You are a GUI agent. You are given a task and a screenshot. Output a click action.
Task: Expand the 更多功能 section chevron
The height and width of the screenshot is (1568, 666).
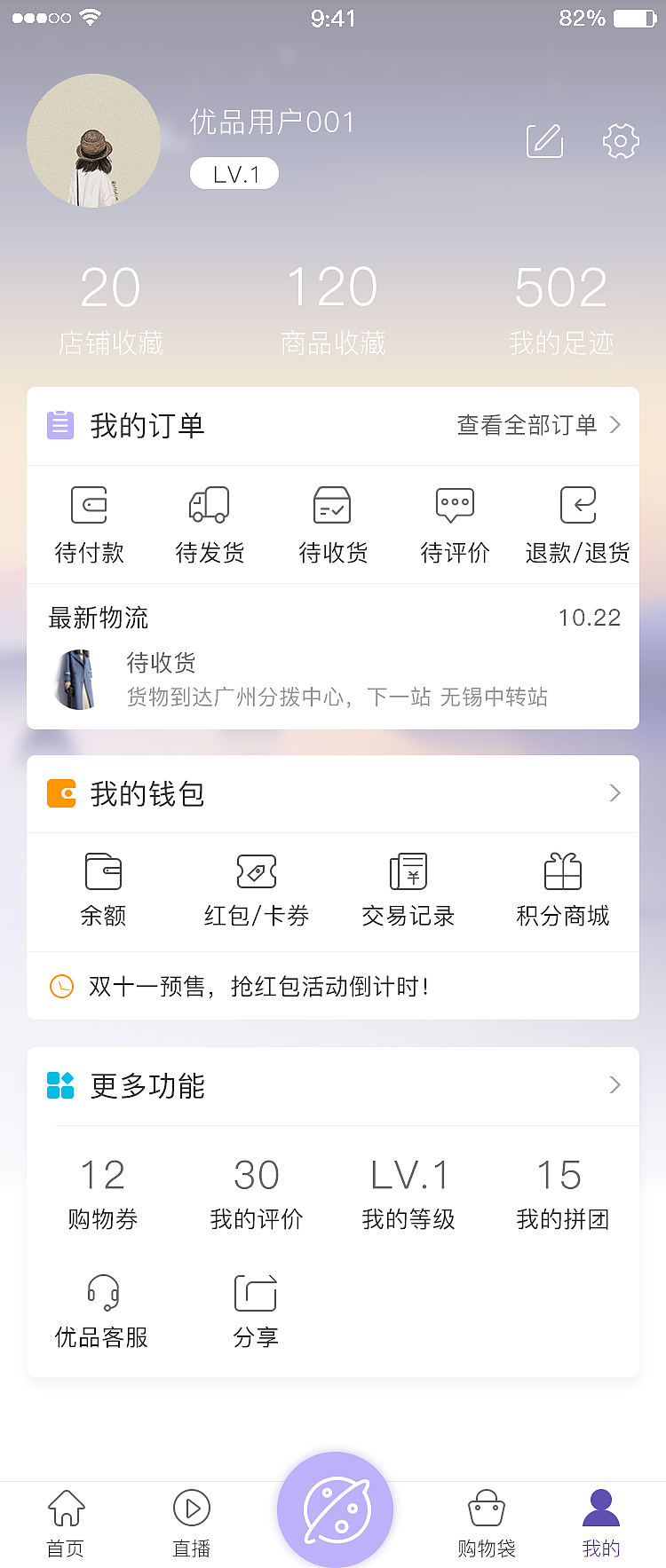click(614, 1085)
